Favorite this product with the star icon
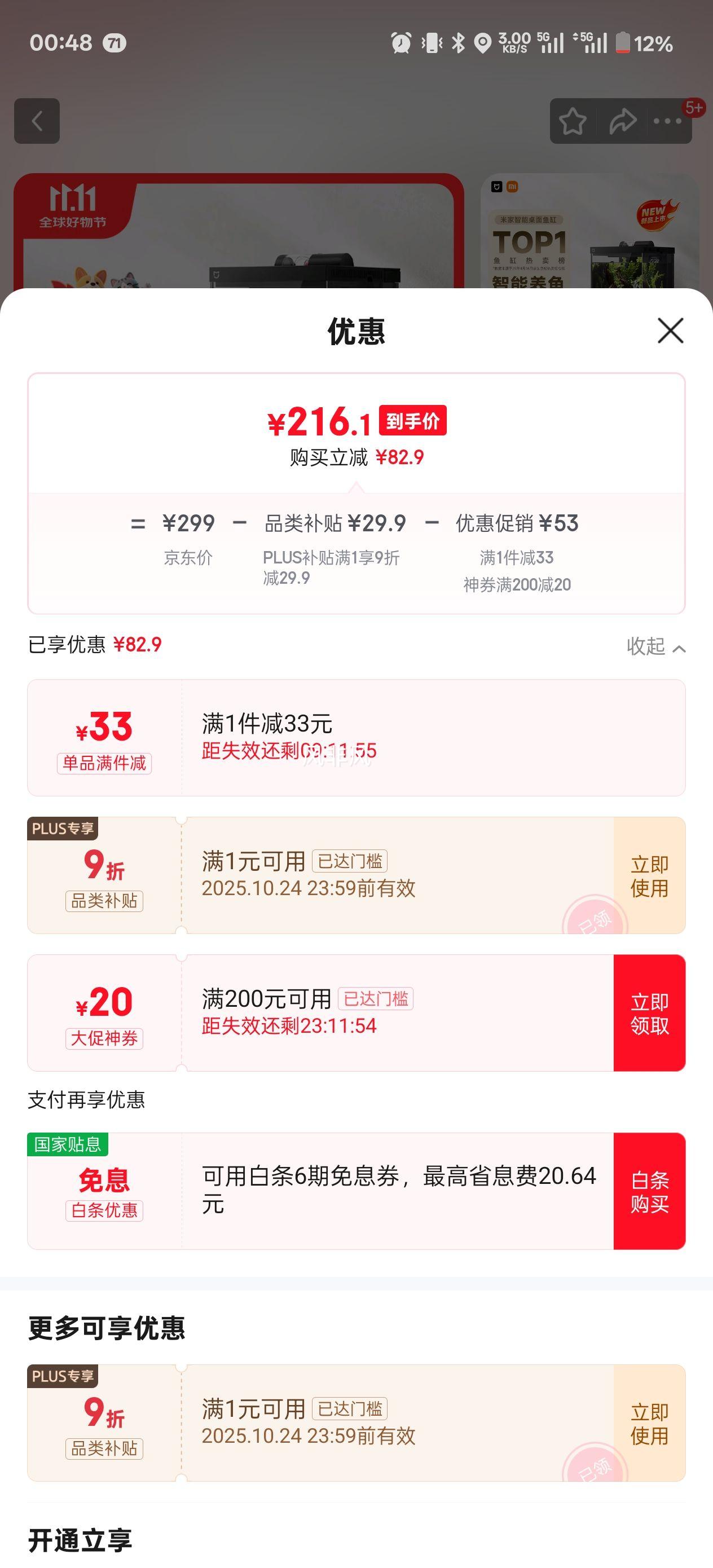The width and height of the screenshot is (713, 1568). tap(573, 121)
